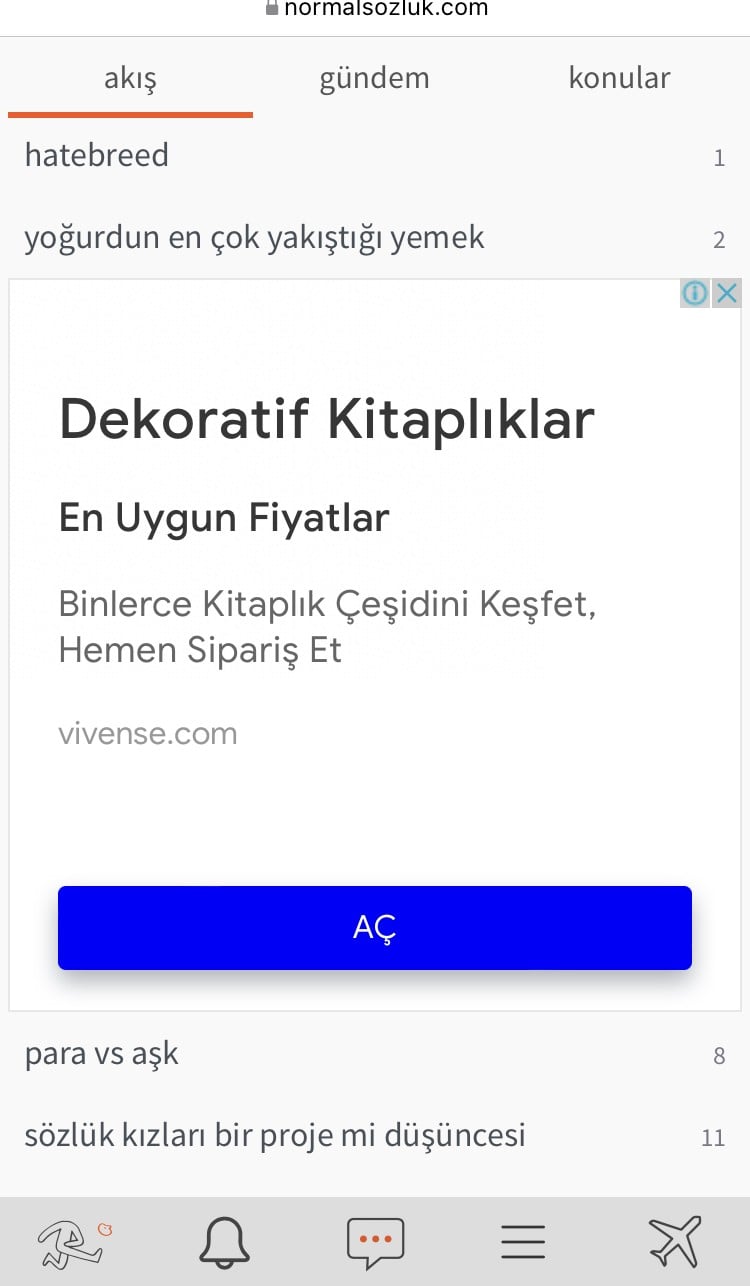Open the para vs aşk topic
The width and height of the screenshot is (750, 1286).
pos(102,1054)
